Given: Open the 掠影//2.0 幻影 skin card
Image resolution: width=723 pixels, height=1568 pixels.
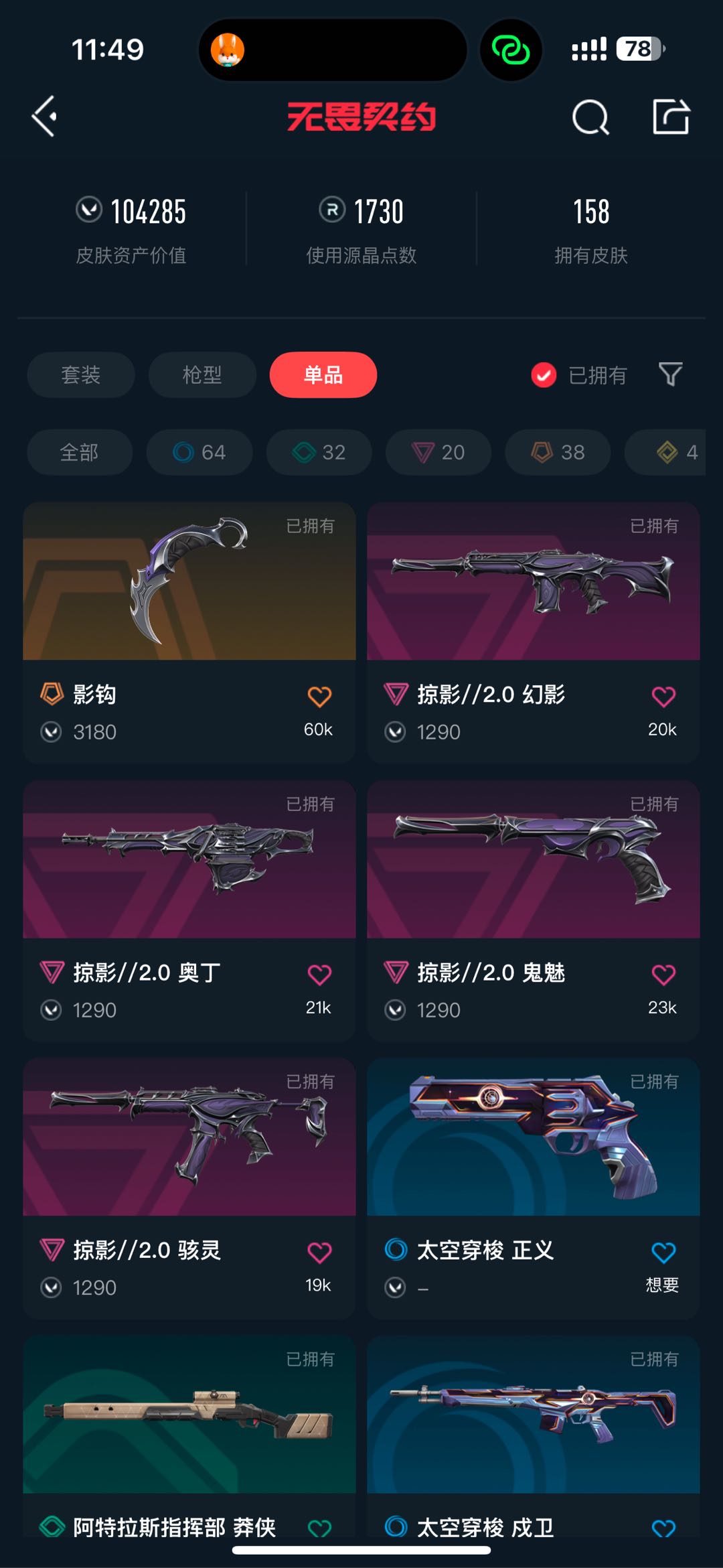Looking at the screenshot, I should pyautogui.click(x=534, y=632).
